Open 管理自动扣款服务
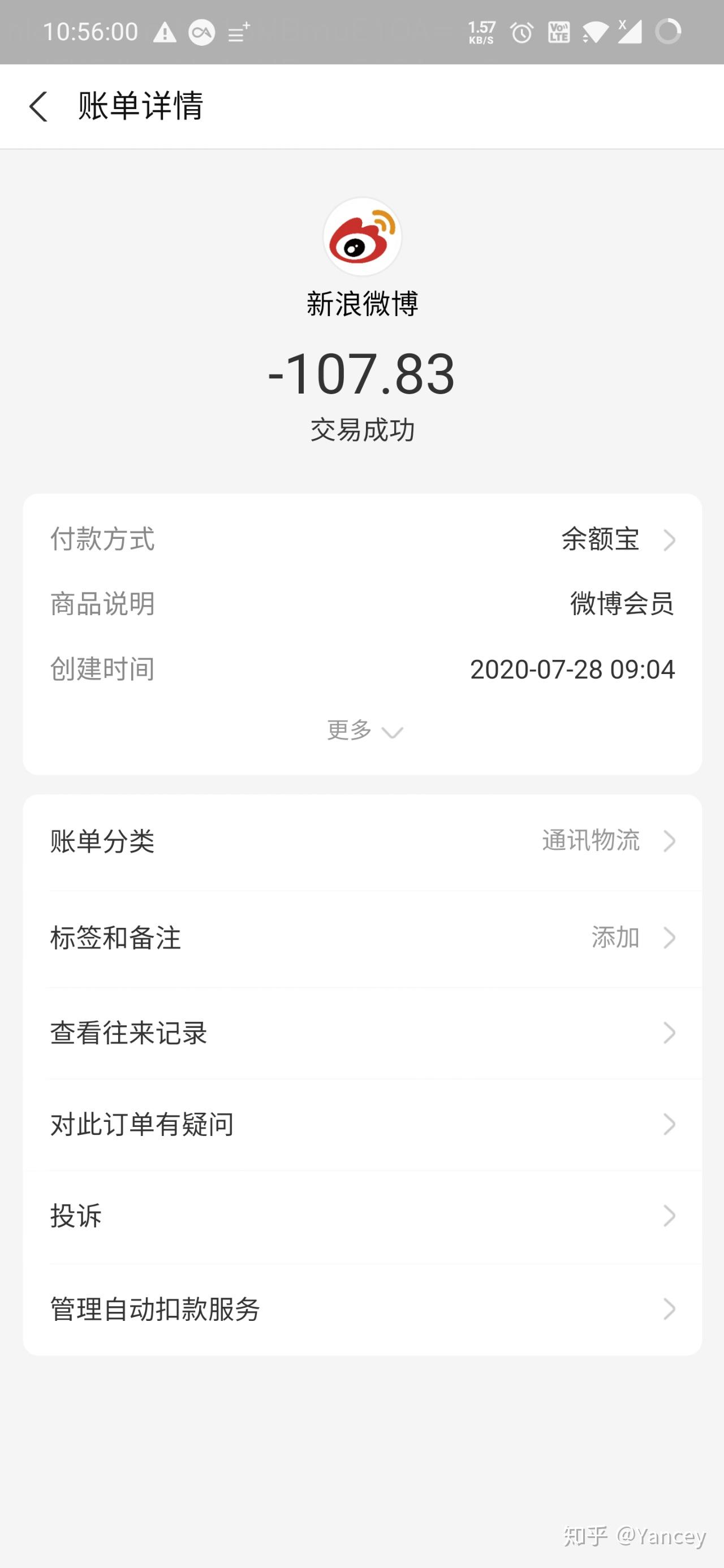 click(363, 1308)
